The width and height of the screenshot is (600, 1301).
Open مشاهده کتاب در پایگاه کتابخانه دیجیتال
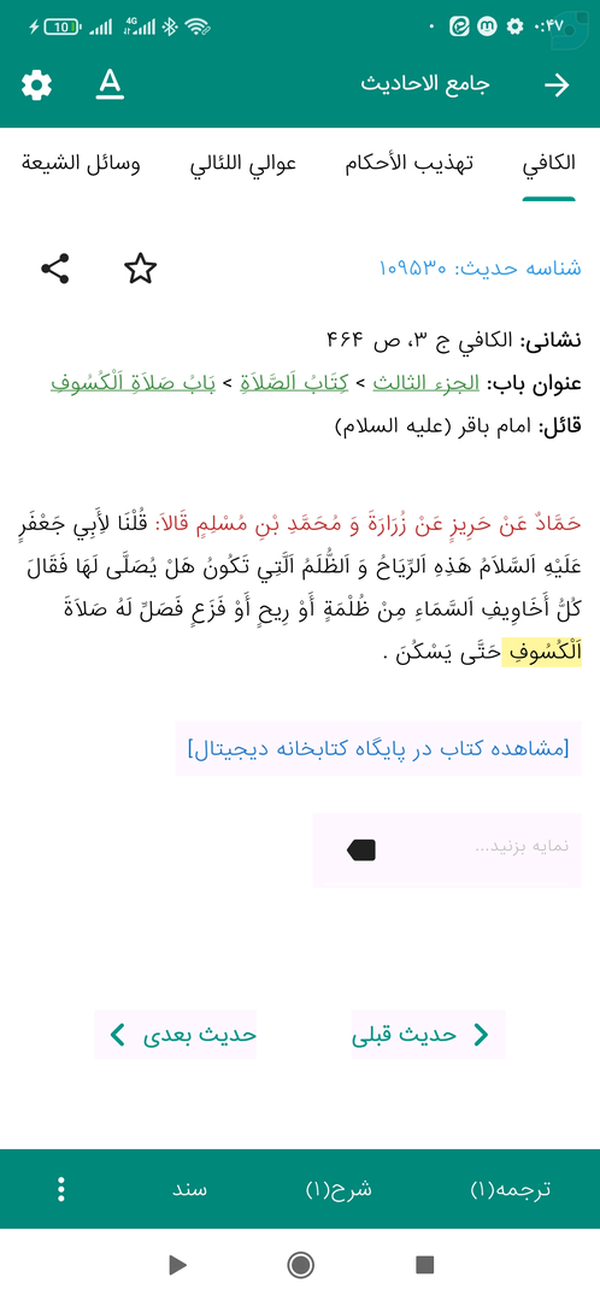click(x=377, y=748)
